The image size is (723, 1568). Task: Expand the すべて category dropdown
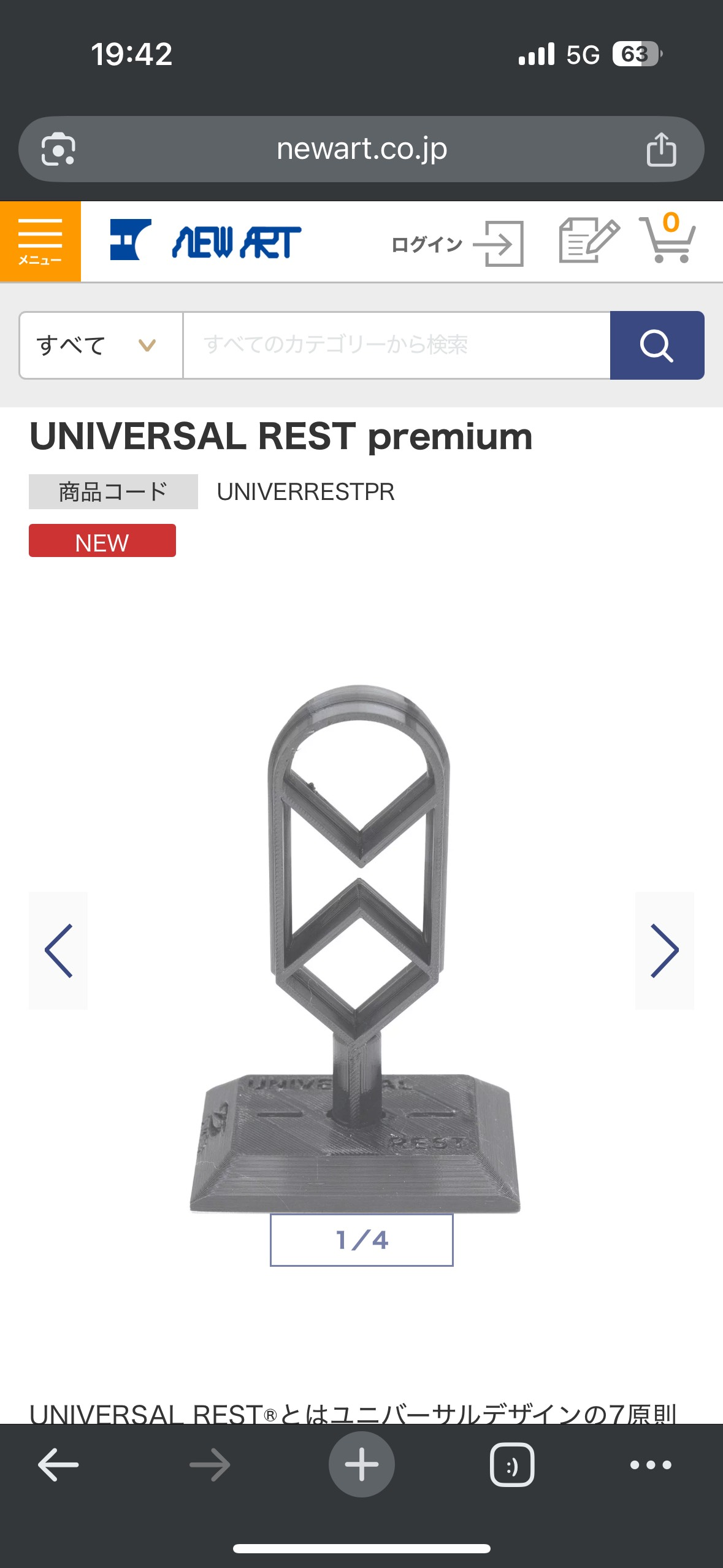click(x=101, y=345)
